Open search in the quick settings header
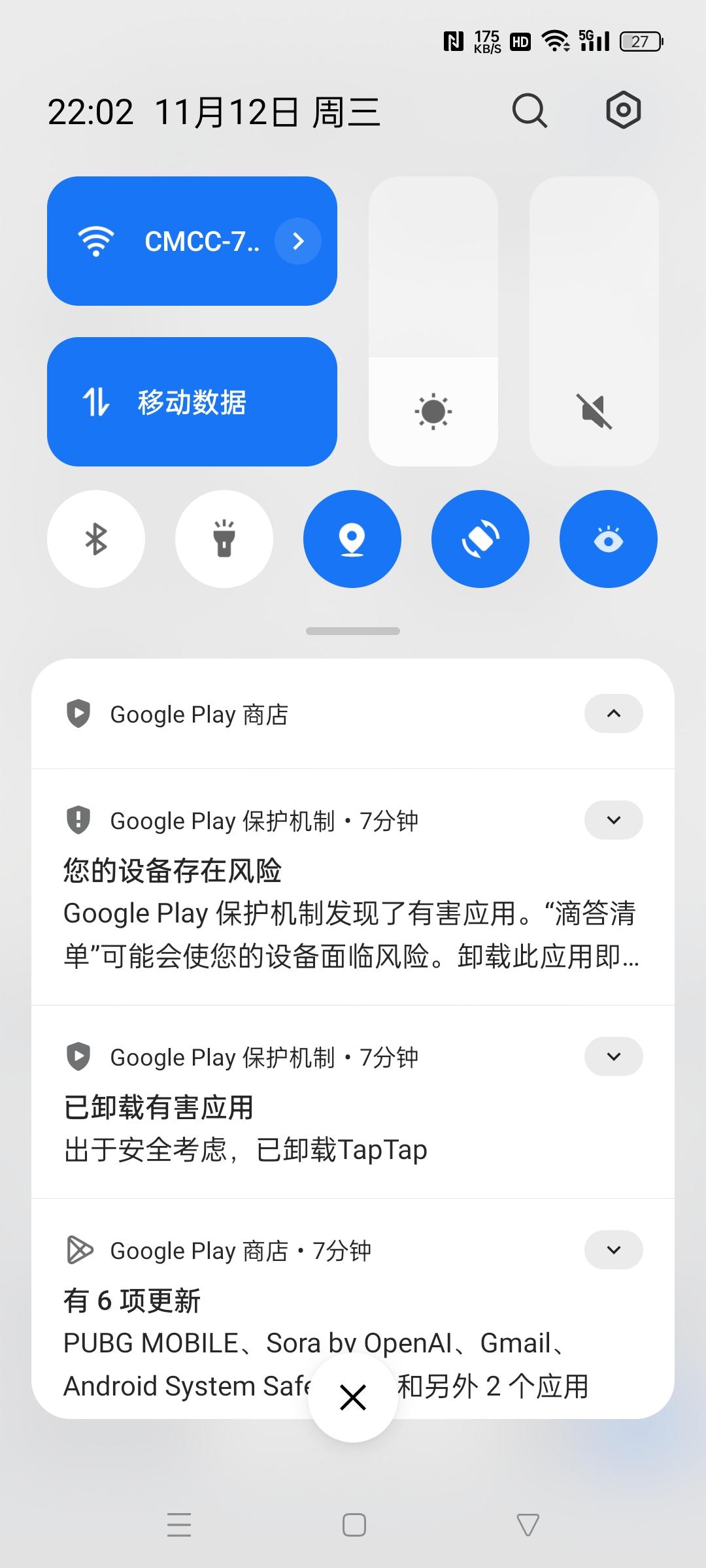 [x=529, y=110]
